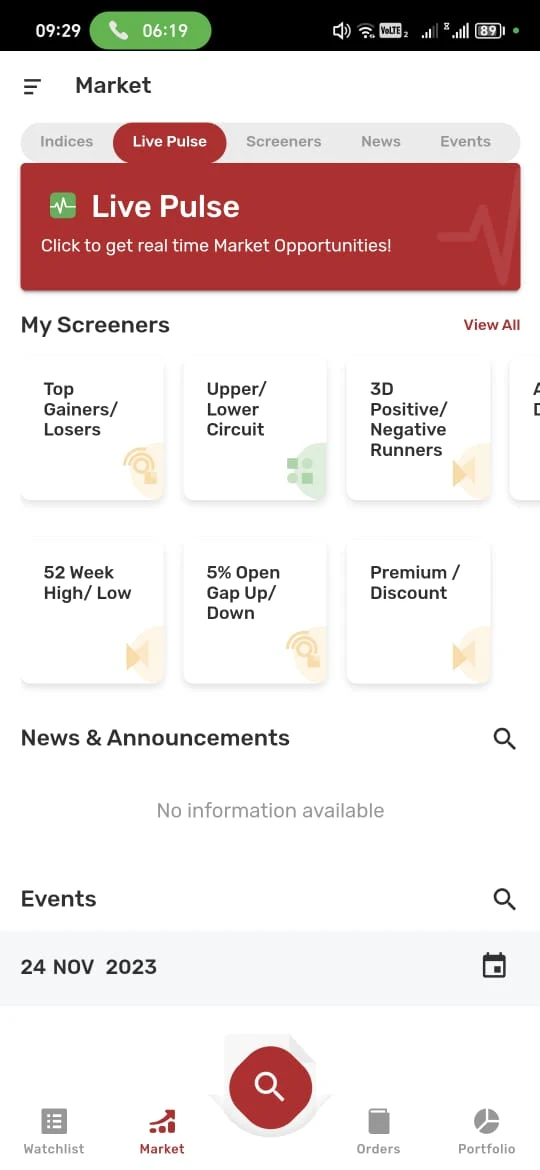Open 52 Week High/Low screener

[92, 612]
